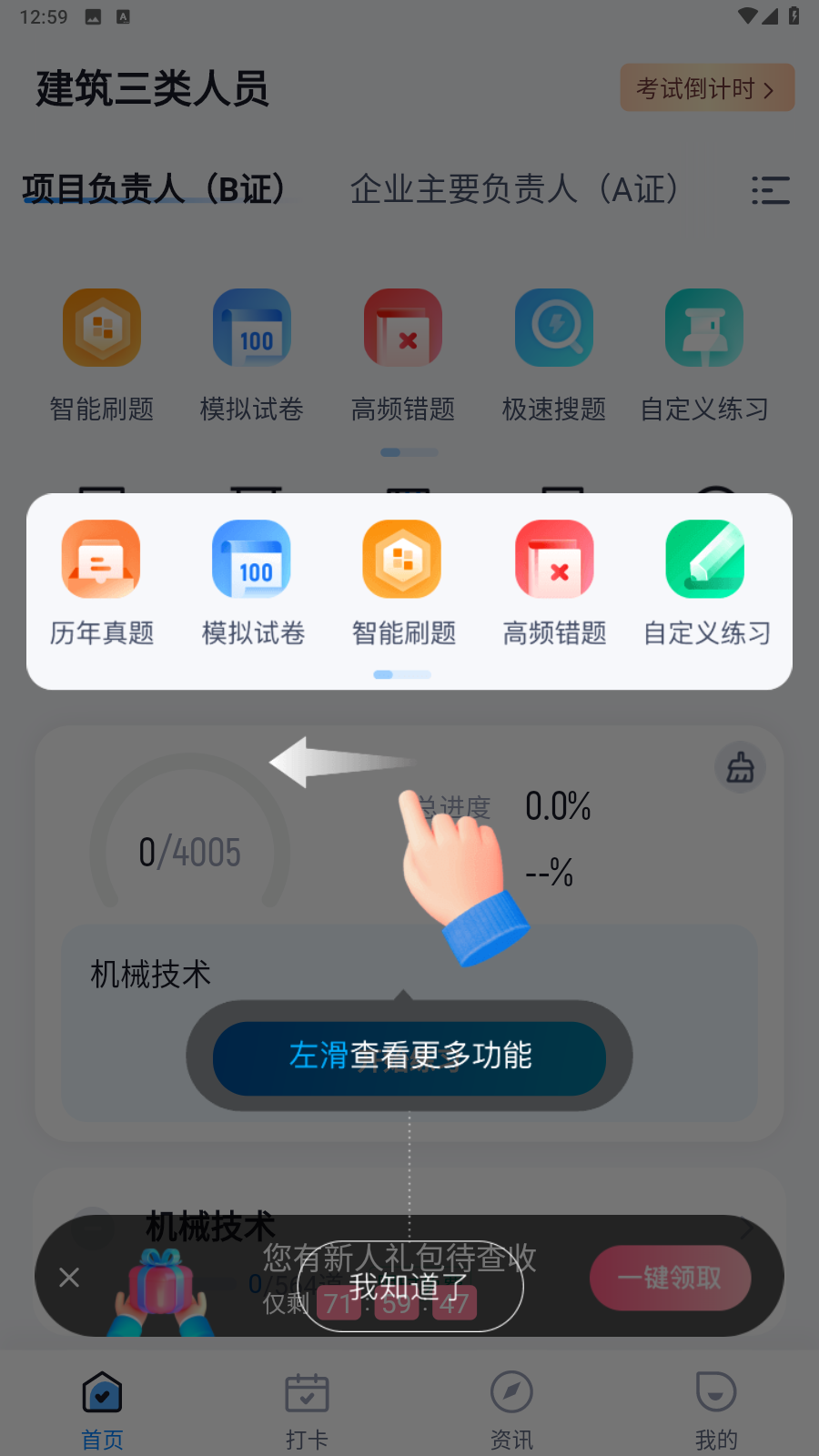Open 模拟试卷 in the highlighted row
Screen dimensions: 819x1456
coord(252,582)
